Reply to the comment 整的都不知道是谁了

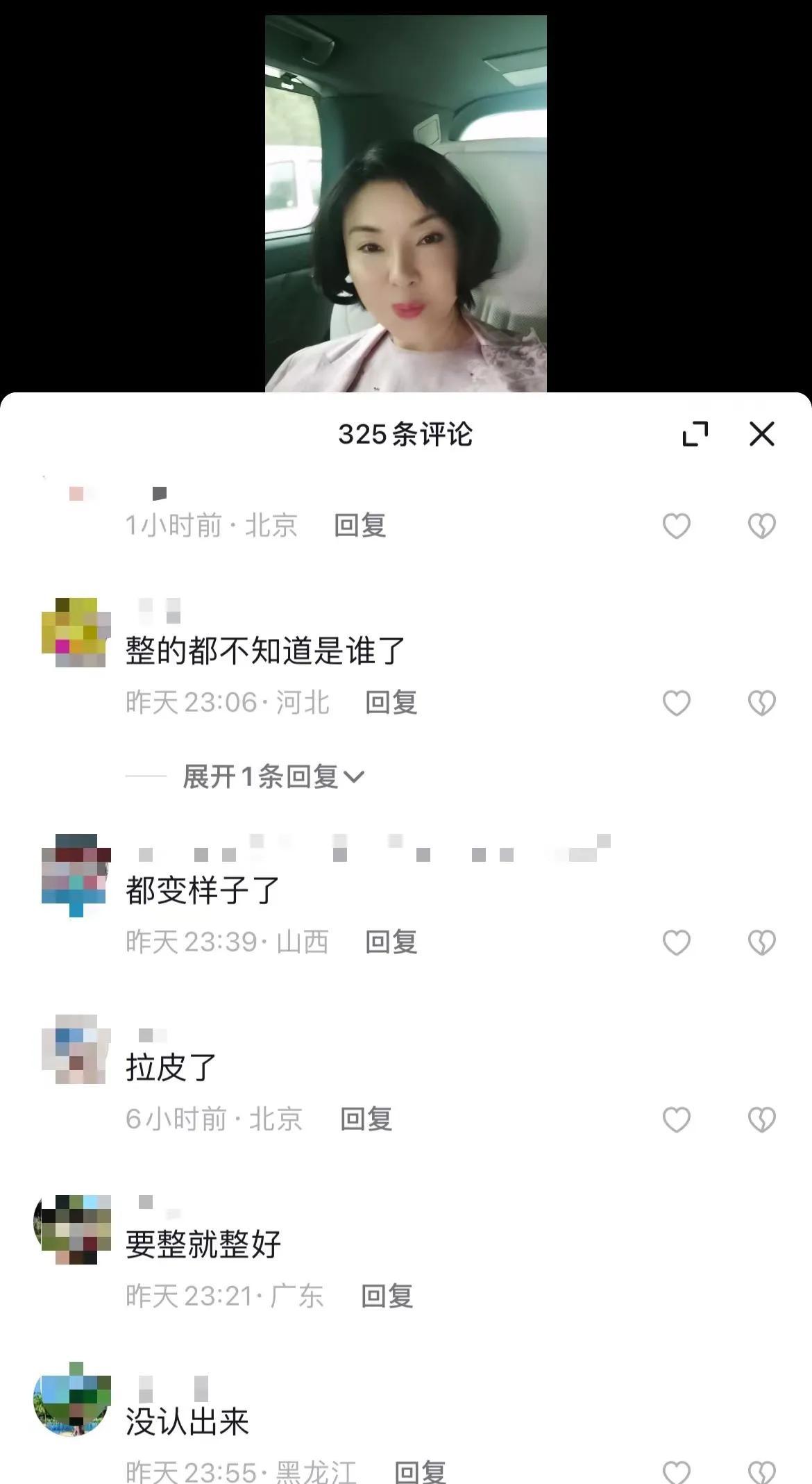coord(391,703)
